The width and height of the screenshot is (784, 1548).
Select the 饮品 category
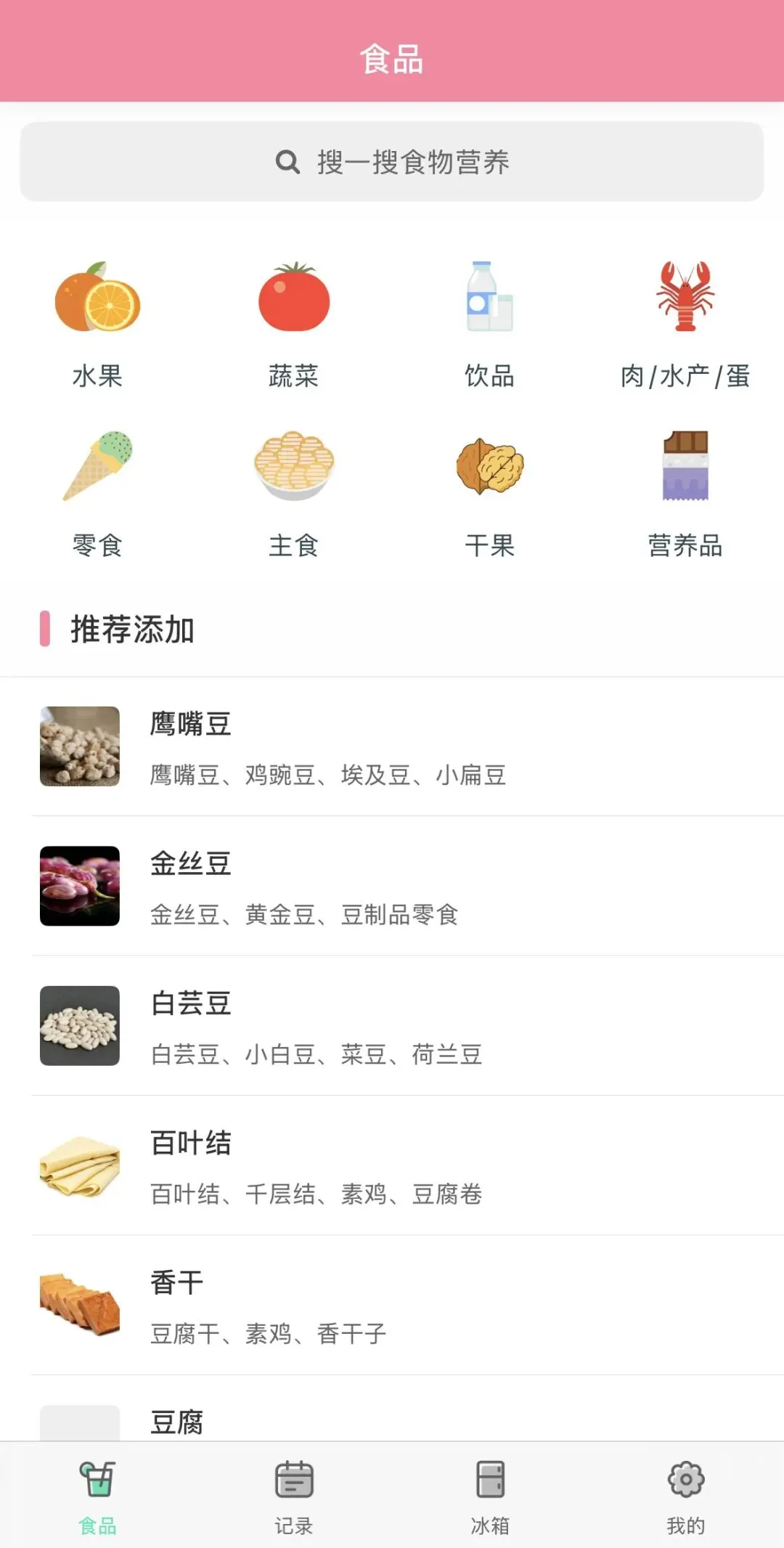490,323
